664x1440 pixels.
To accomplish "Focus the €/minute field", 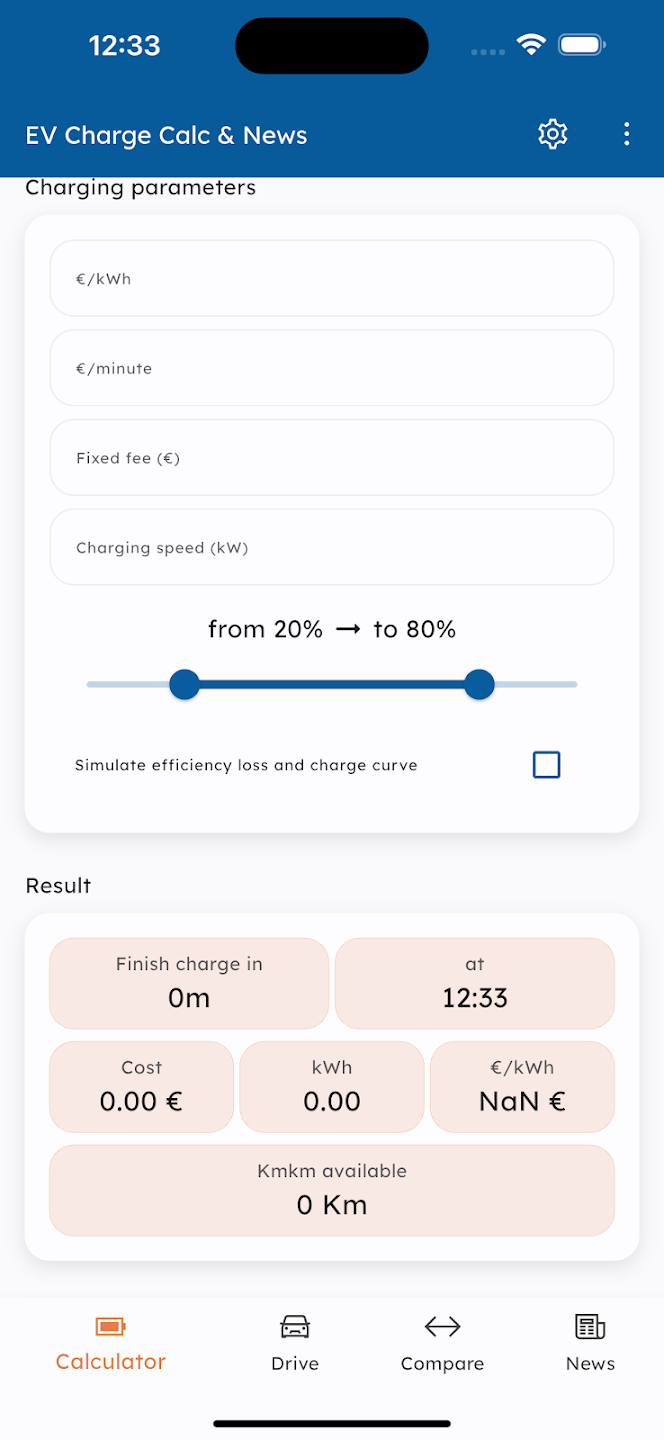I will coord(332,368).
